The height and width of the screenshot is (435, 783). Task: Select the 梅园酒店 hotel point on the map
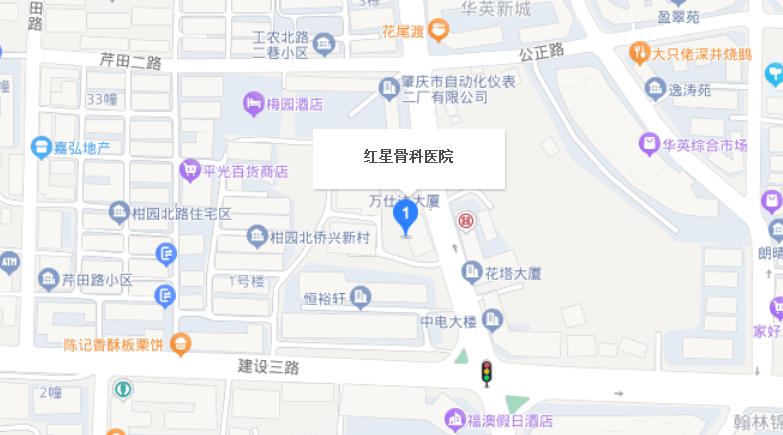tap(253, 102)
